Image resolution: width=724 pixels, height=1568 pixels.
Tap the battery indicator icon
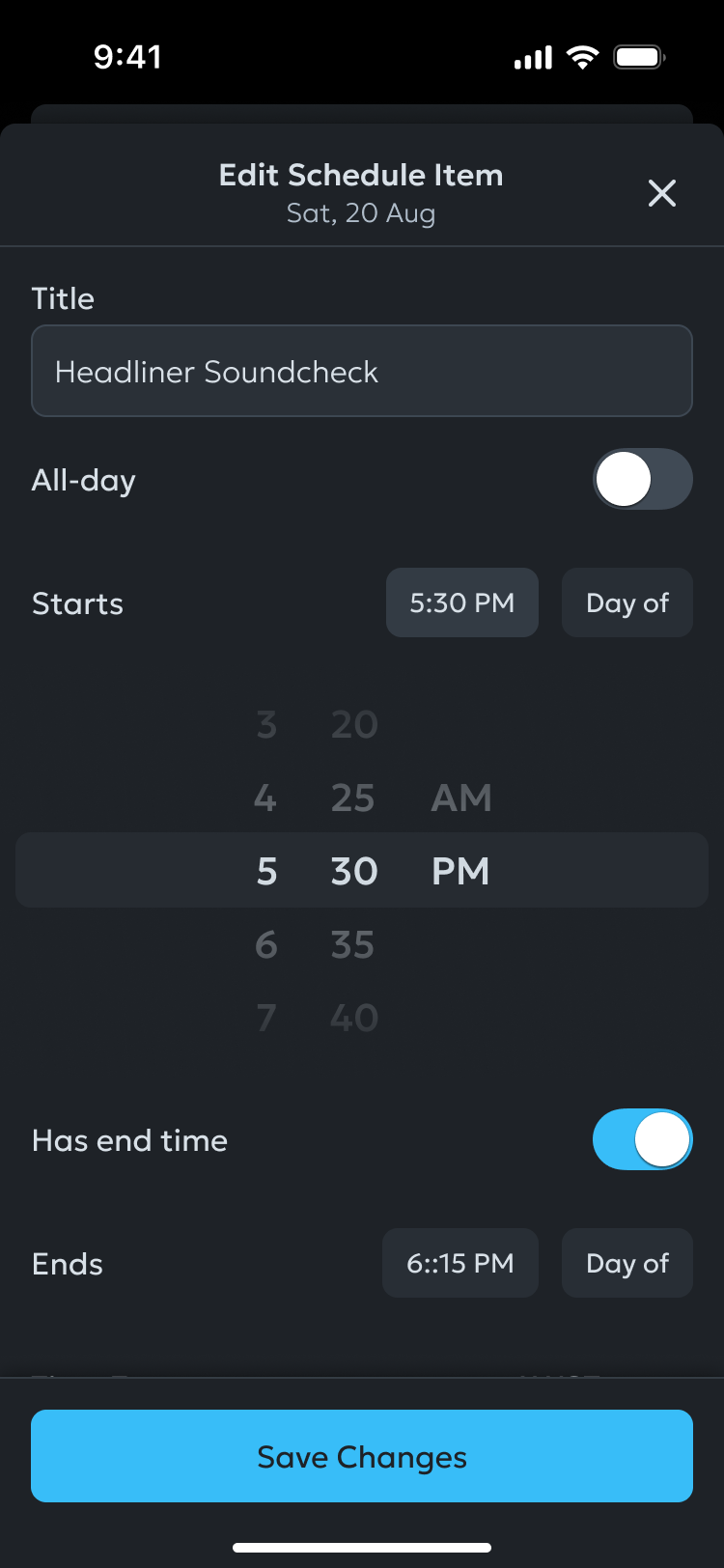[x=638, y=57]
